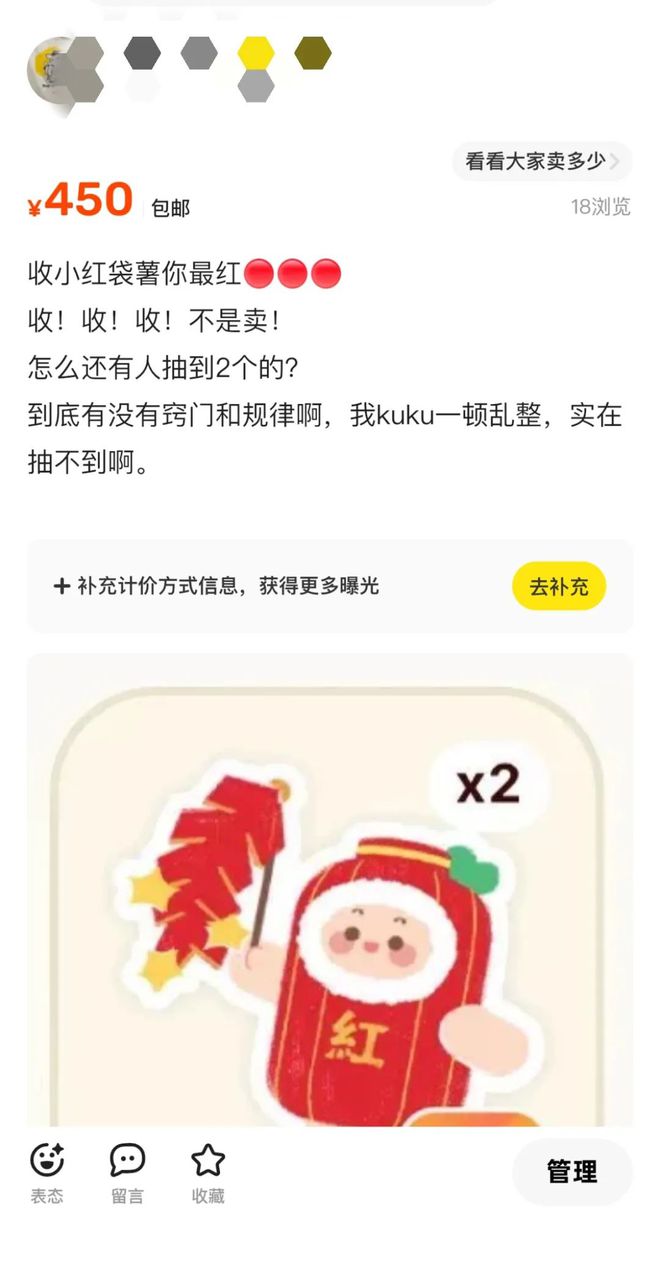Open the 管理 manage button
This screenshot has width=660, height=1275.
click(572, 1172)
